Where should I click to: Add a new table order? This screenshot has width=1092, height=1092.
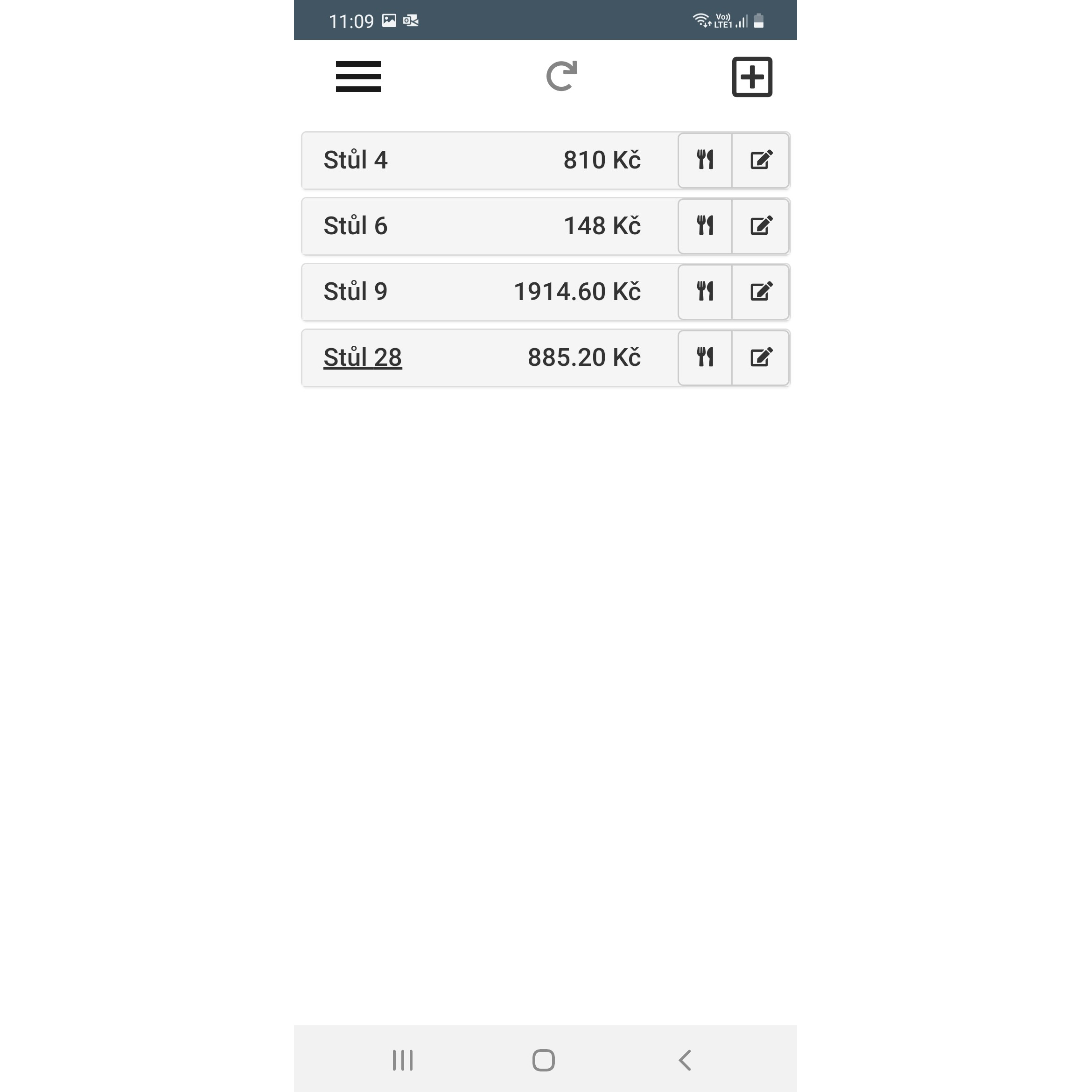[752, 77]
